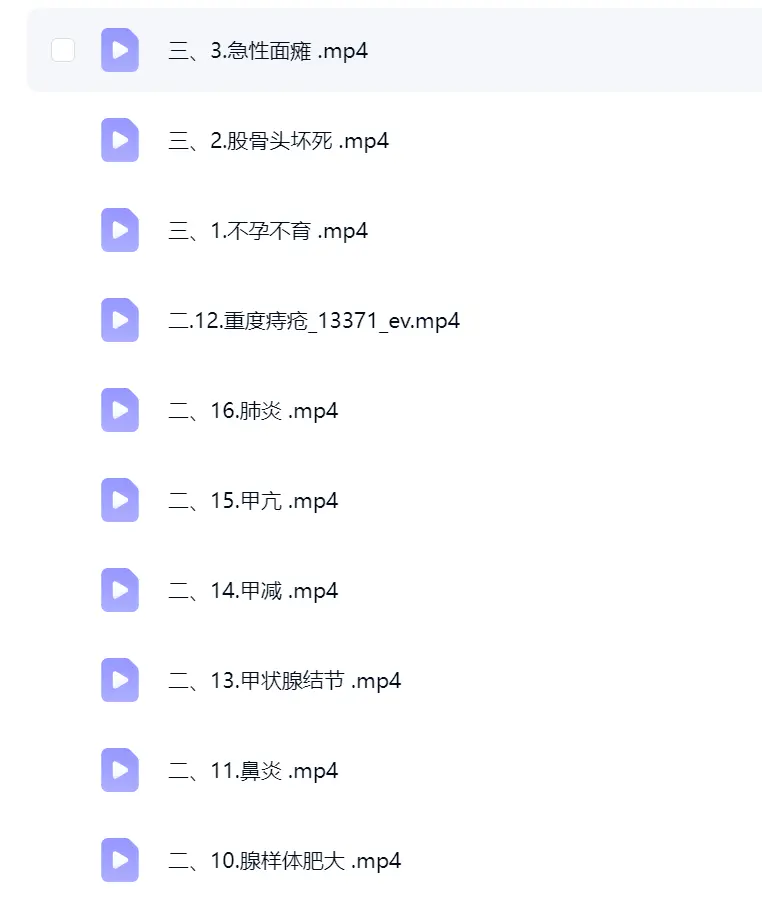Screen dimensions: 762x897
Task: Tap the file 二、14.甲减 .mp4
Action: [253, 590]
